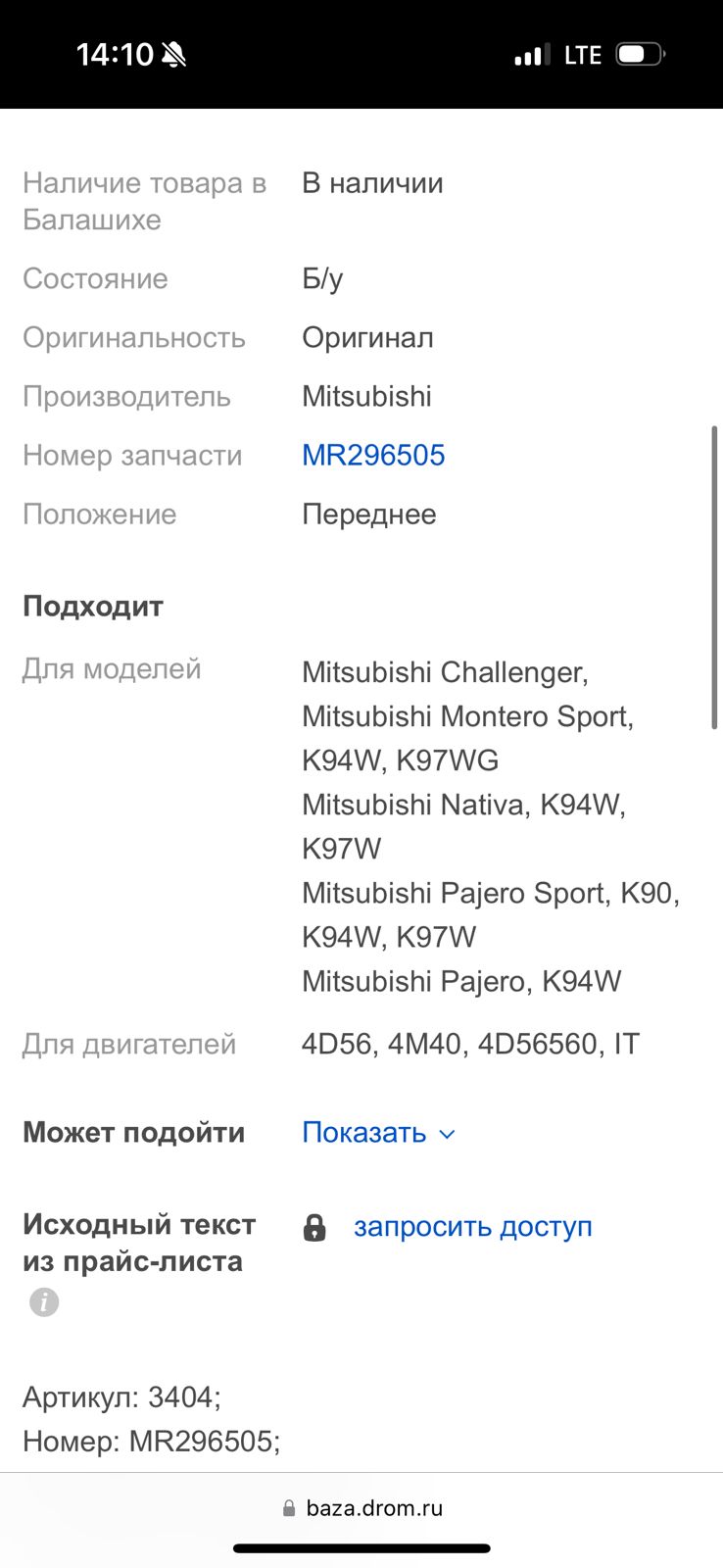Tap the запросить доступ link
Image resolution: width=723 pixels, height=1568 pixels.
[x=472, y=1227]
